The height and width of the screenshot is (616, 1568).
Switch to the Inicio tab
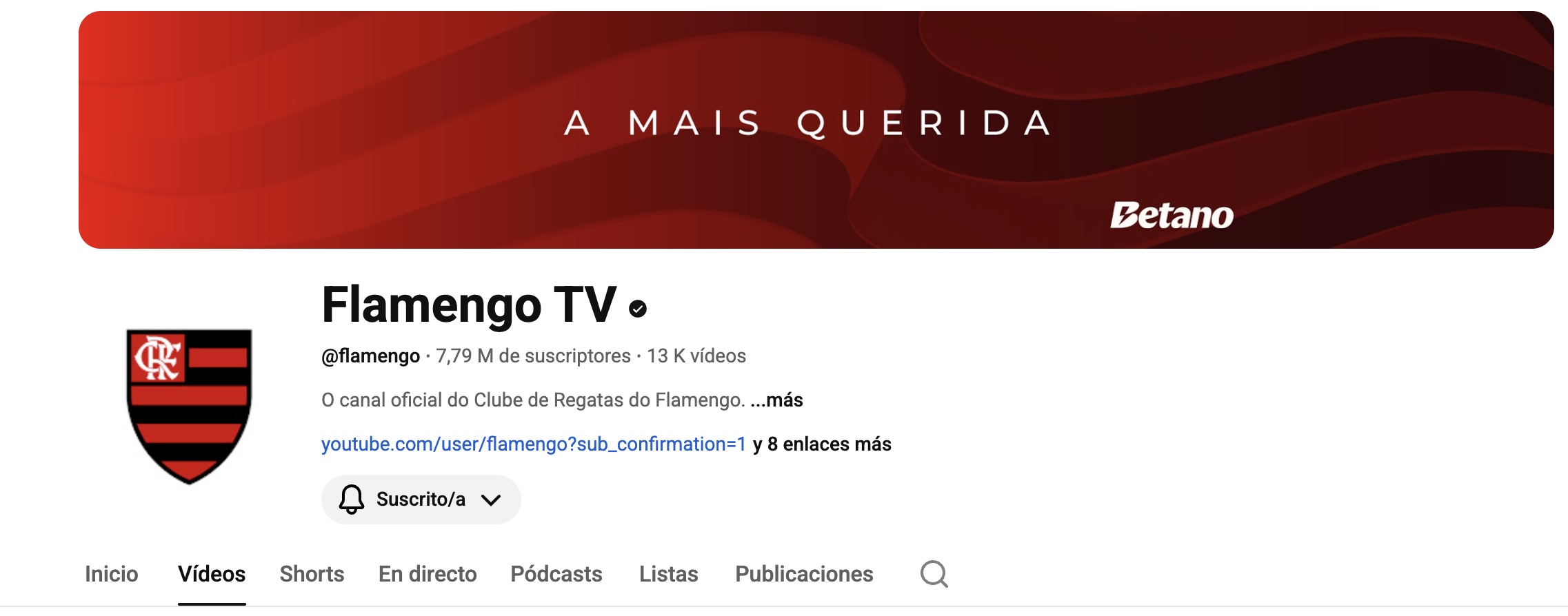coord(111,573)
